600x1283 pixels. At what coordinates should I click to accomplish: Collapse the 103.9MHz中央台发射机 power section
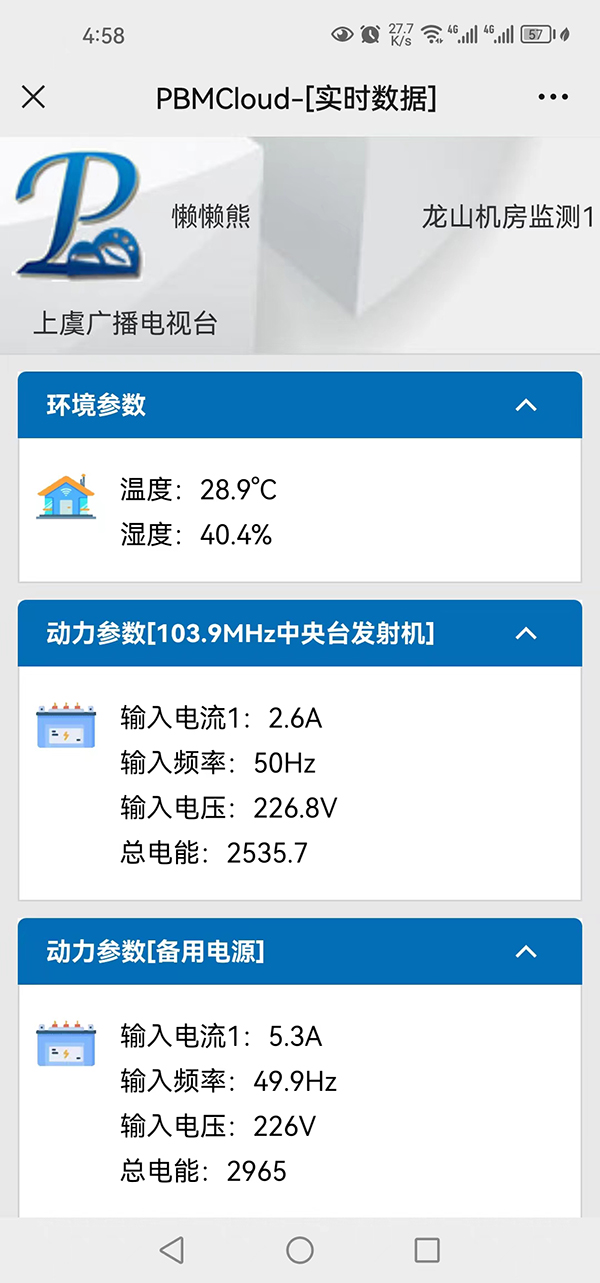(526, 633)
